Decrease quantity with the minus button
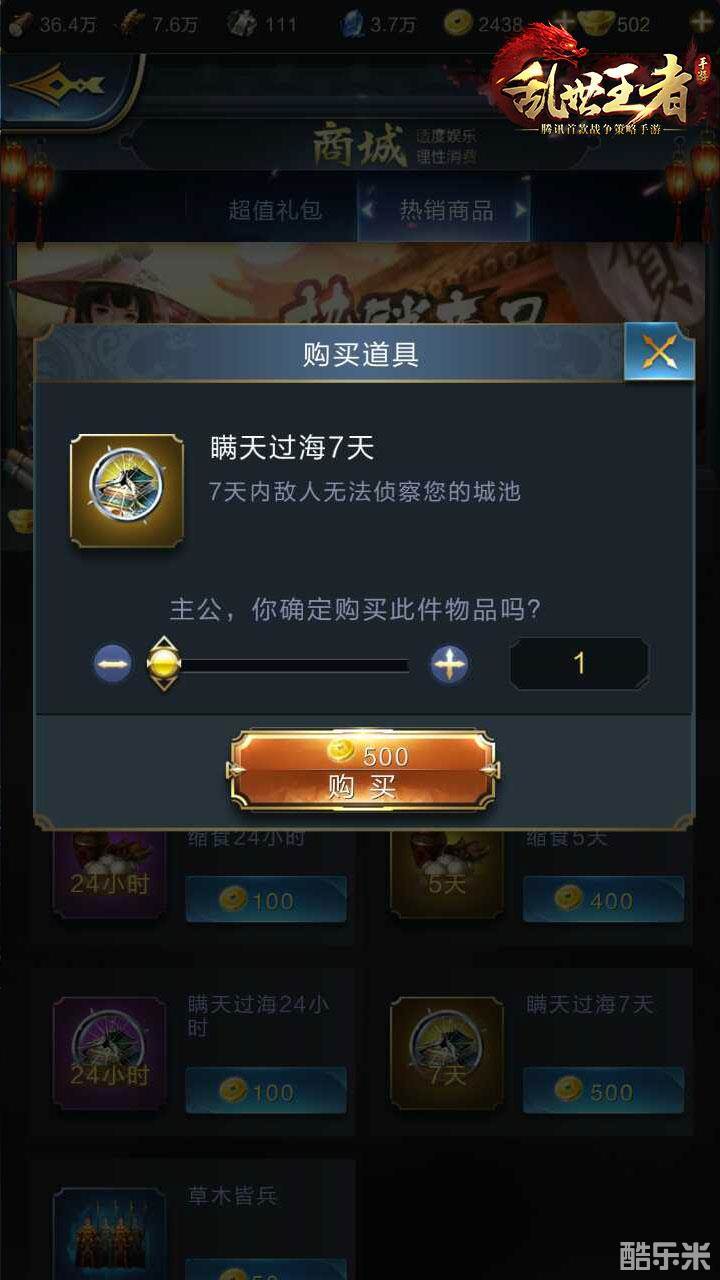 112,664
